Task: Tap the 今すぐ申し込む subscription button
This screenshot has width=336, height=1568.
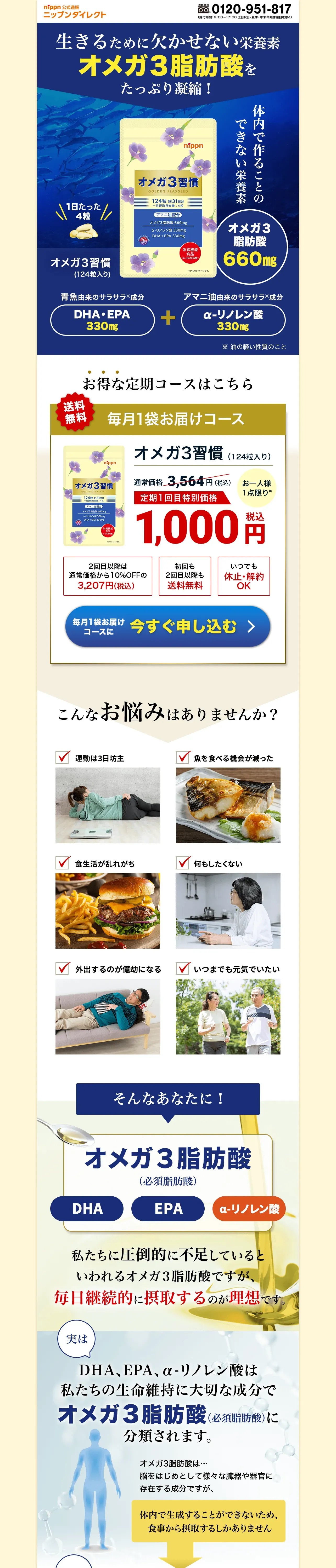Action: (x=168, y=626)
